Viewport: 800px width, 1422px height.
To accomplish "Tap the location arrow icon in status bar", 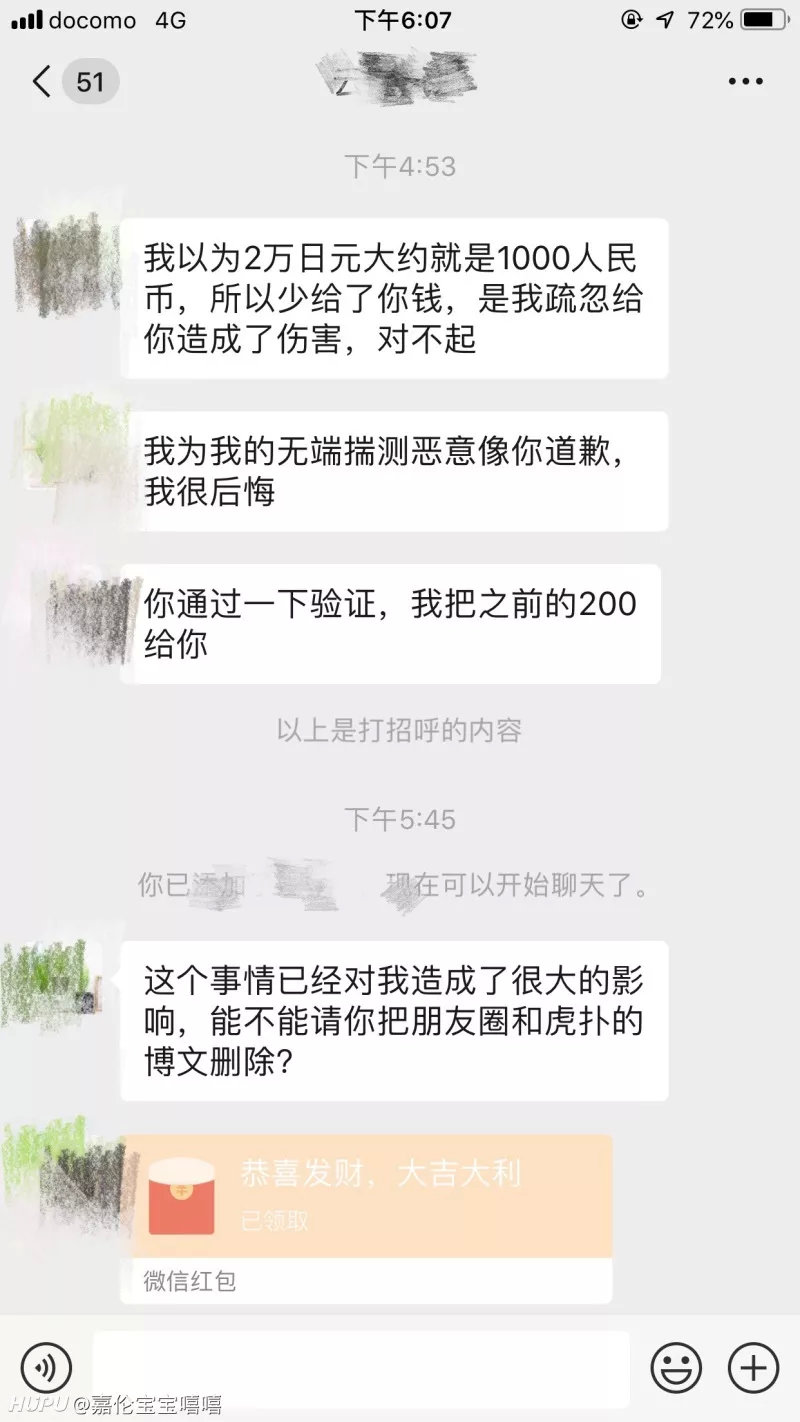I will point(665,18).
